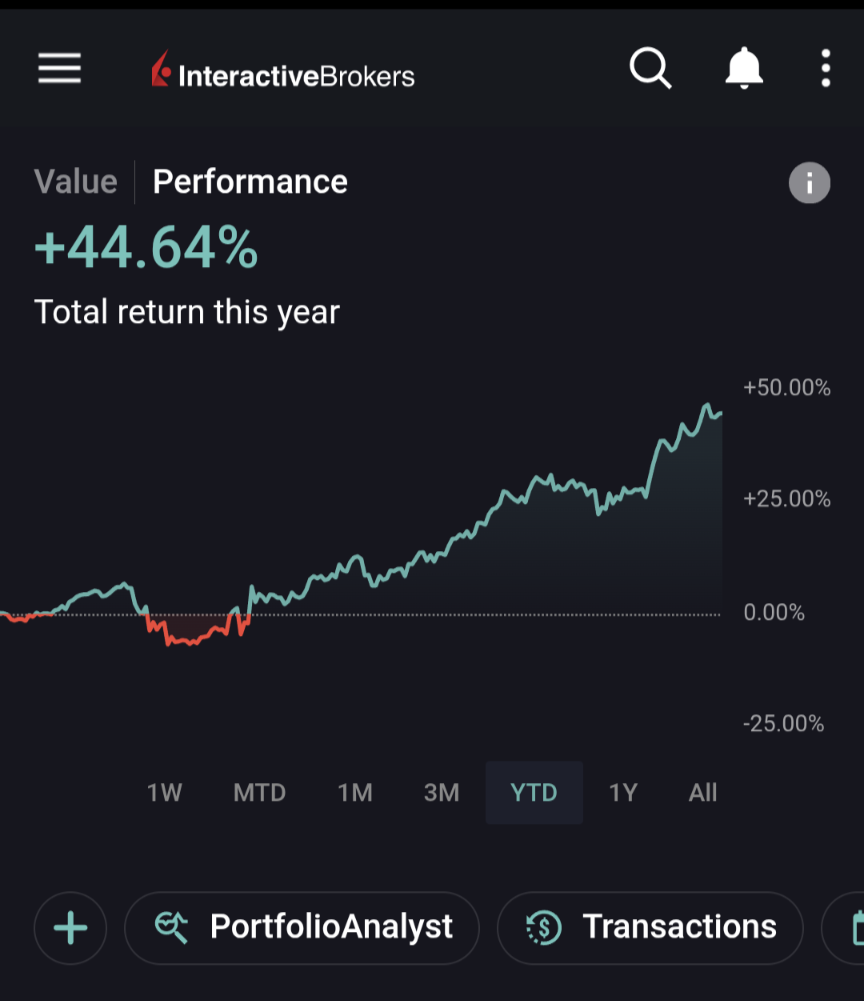The image size is (864, 1001).
Task: Open the three-dot overflow menu
Action: (825, 70)
